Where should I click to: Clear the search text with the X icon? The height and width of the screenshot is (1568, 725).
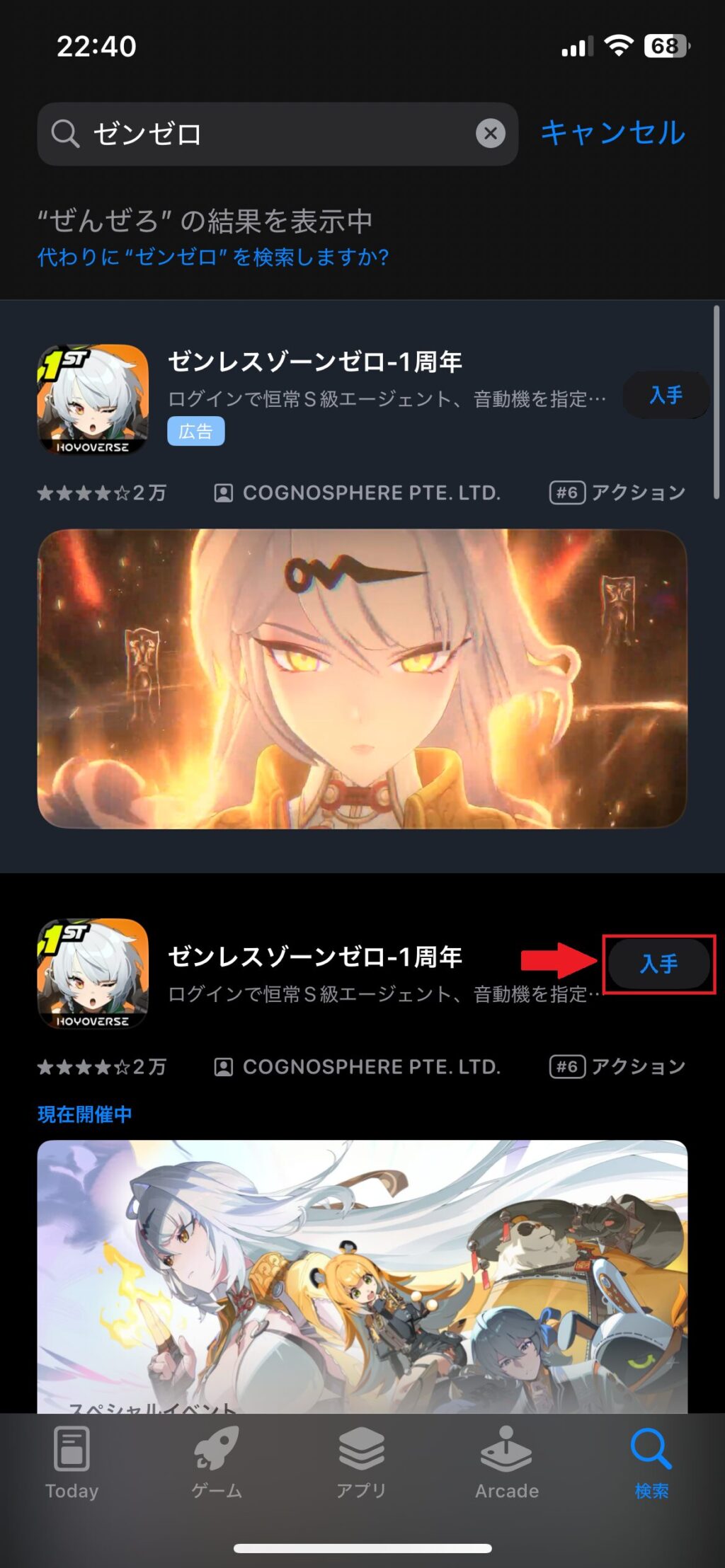tap(490, 133)
